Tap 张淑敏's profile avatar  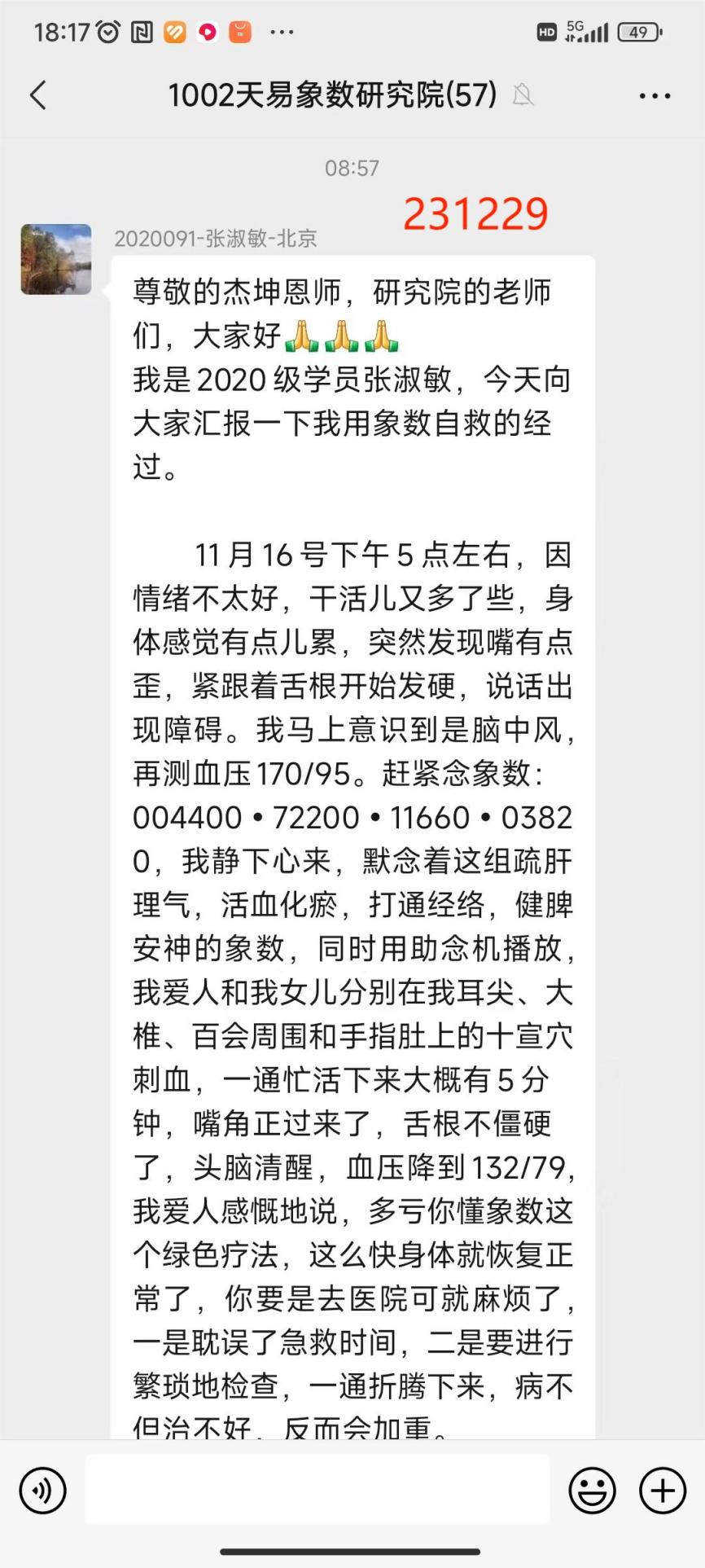(x=56, y=259)
